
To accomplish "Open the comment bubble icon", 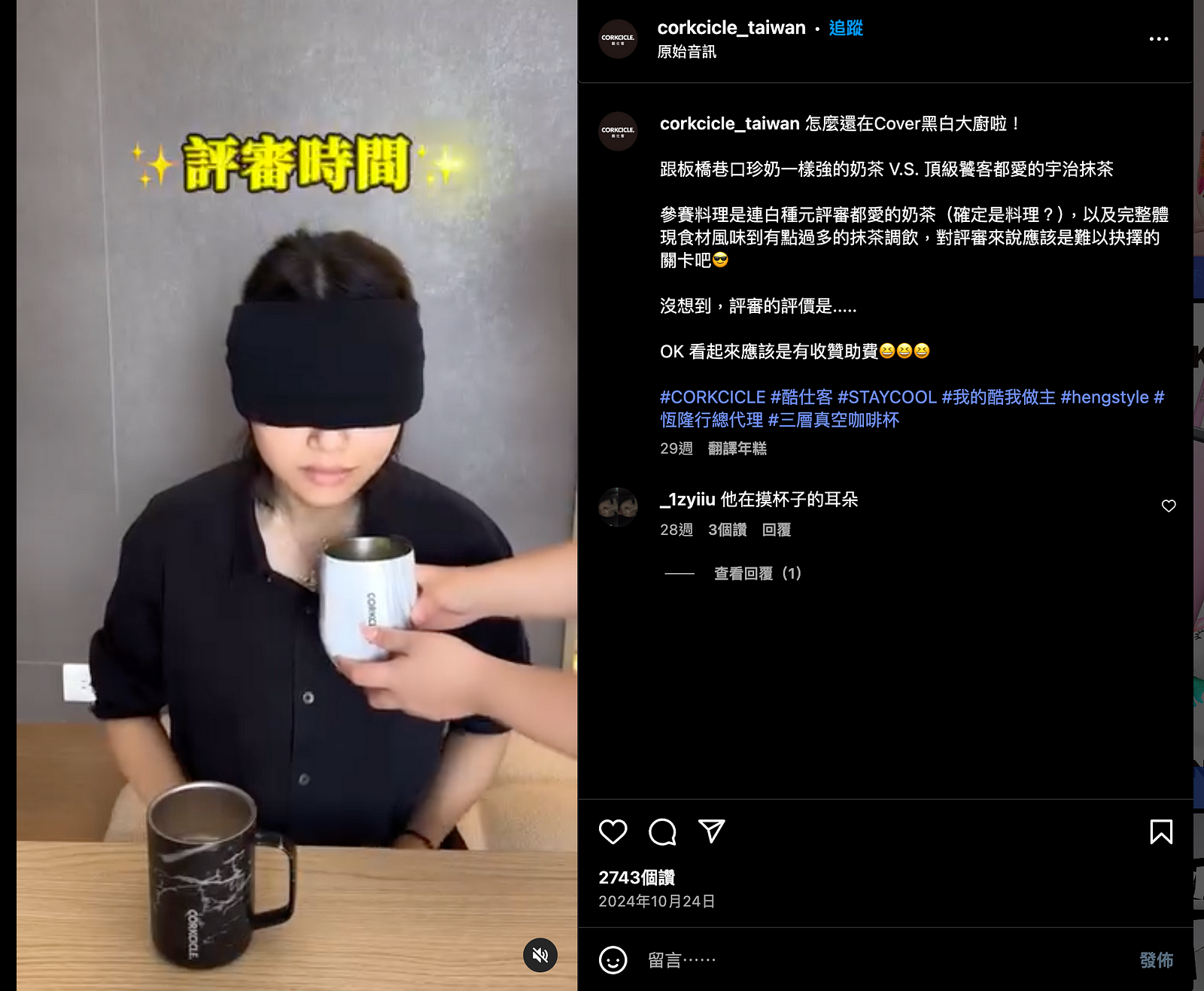I will tap(662, 831).
